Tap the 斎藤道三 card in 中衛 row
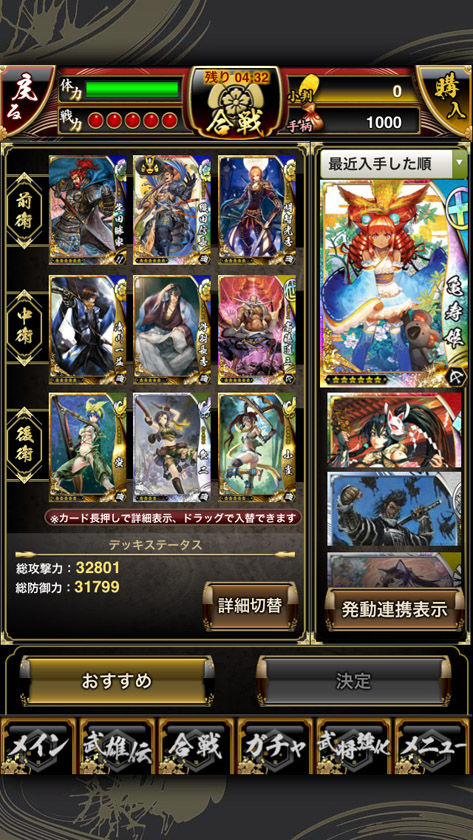The image size is (473, 840). click(x=257, y=330)
